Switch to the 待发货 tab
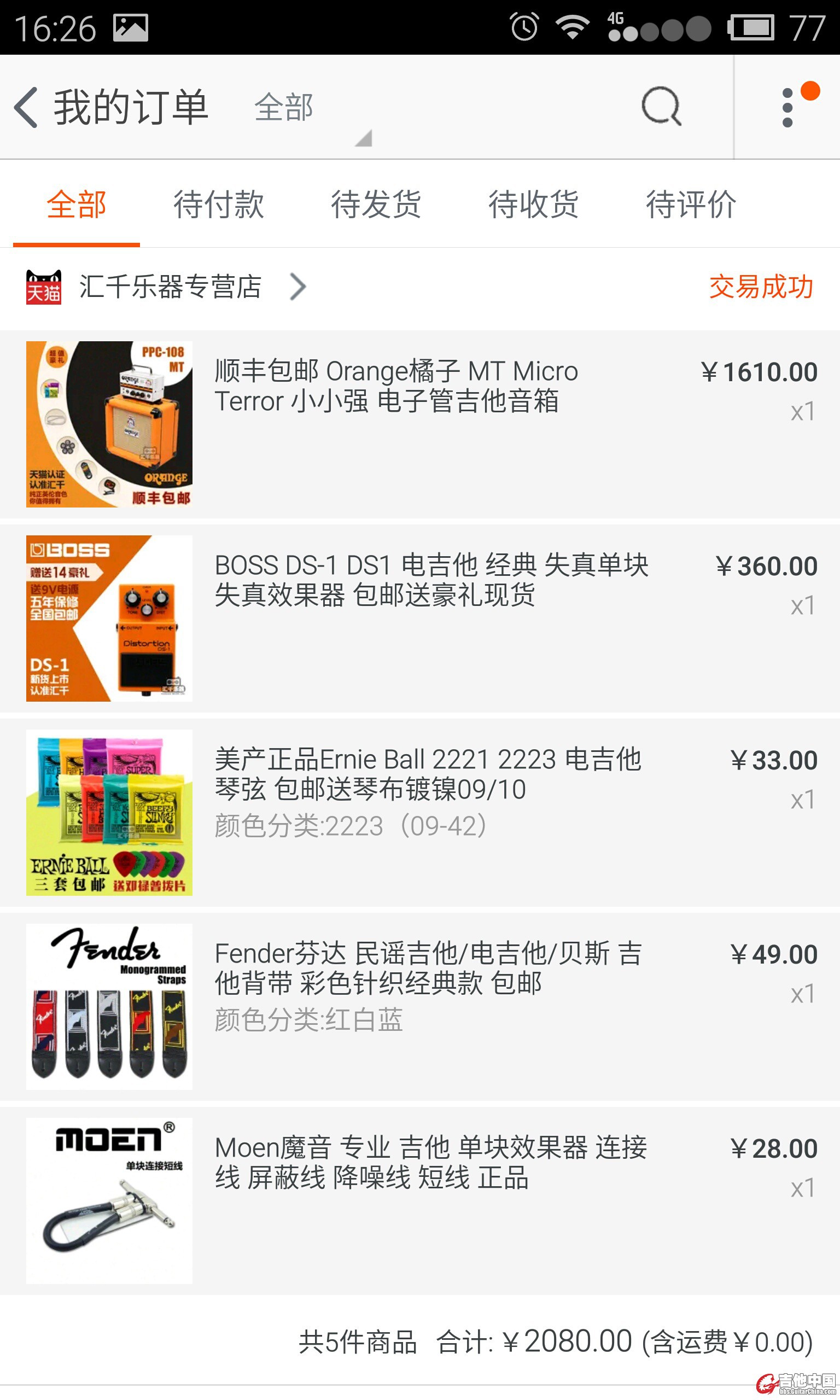The width and height of the screenshot is (840, 1400). click(x=376, y=205)
